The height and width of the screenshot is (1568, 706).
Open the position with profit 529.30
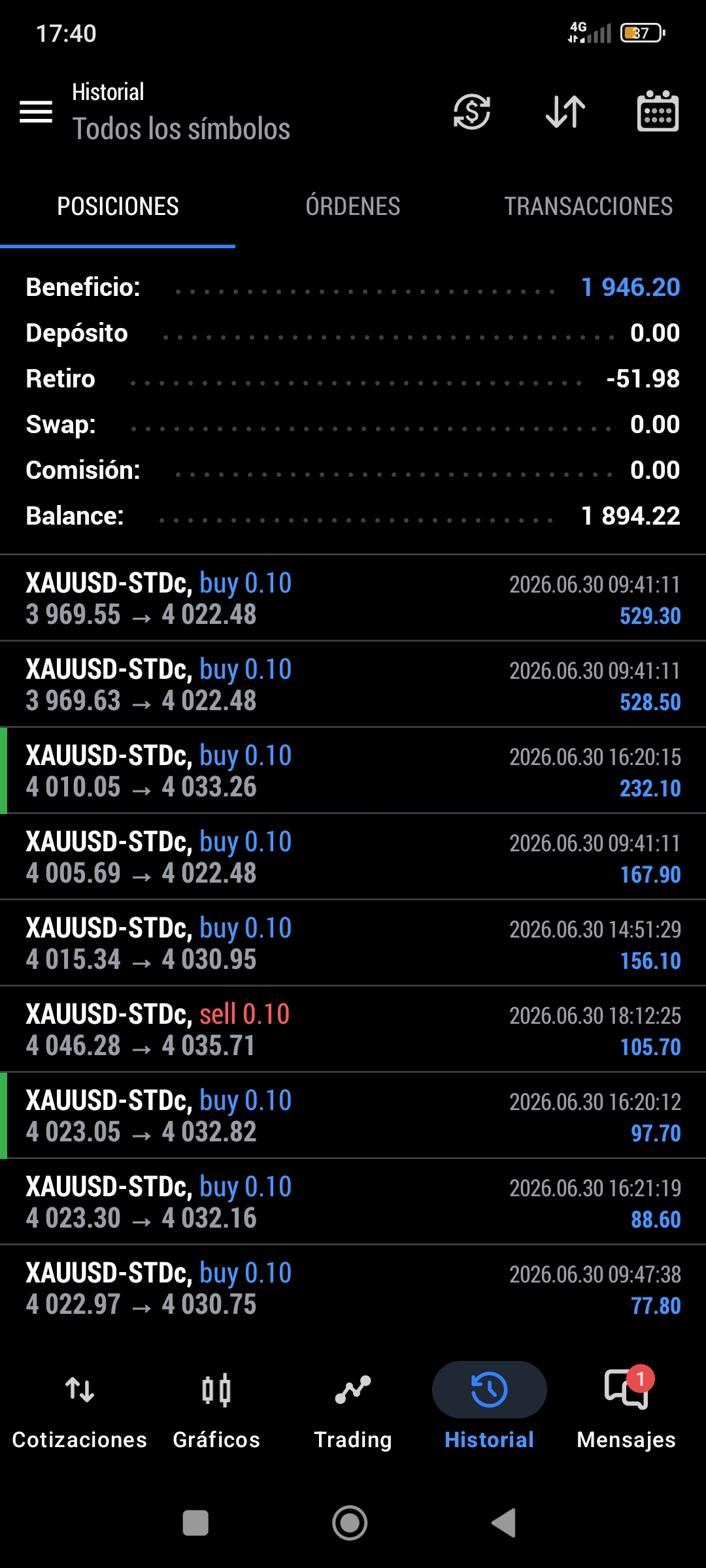click(x=353, y=598)
